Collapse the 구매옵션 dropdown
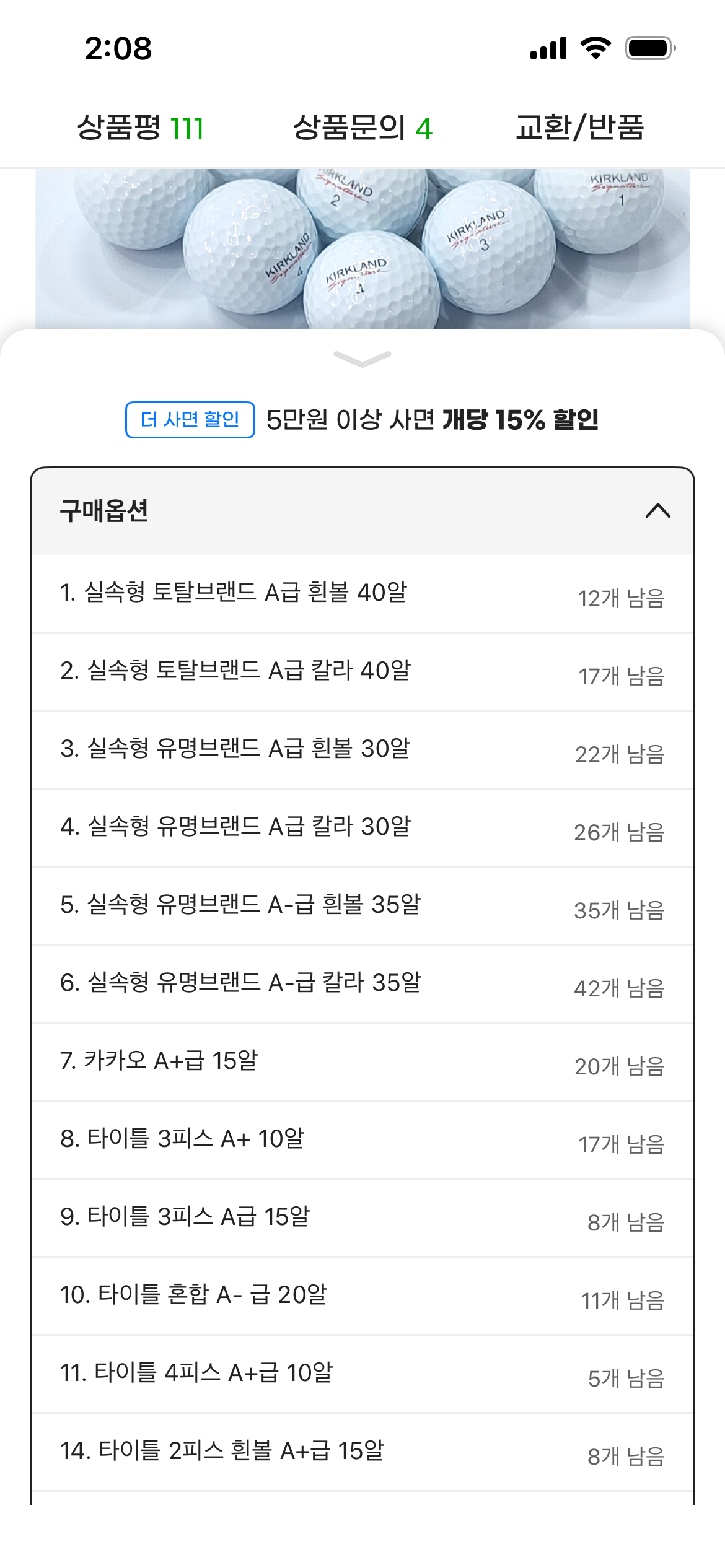 coord(657,511)
